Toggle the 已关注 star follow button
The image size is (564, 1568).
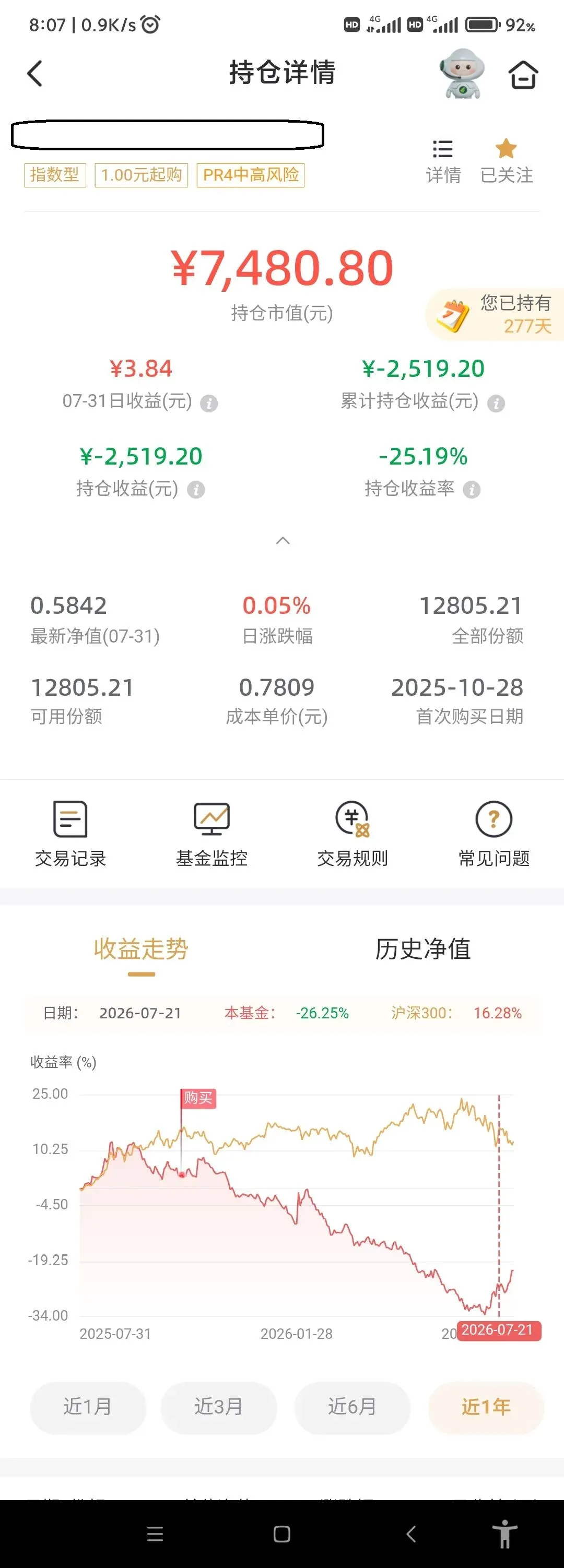(x=506, y=162)
